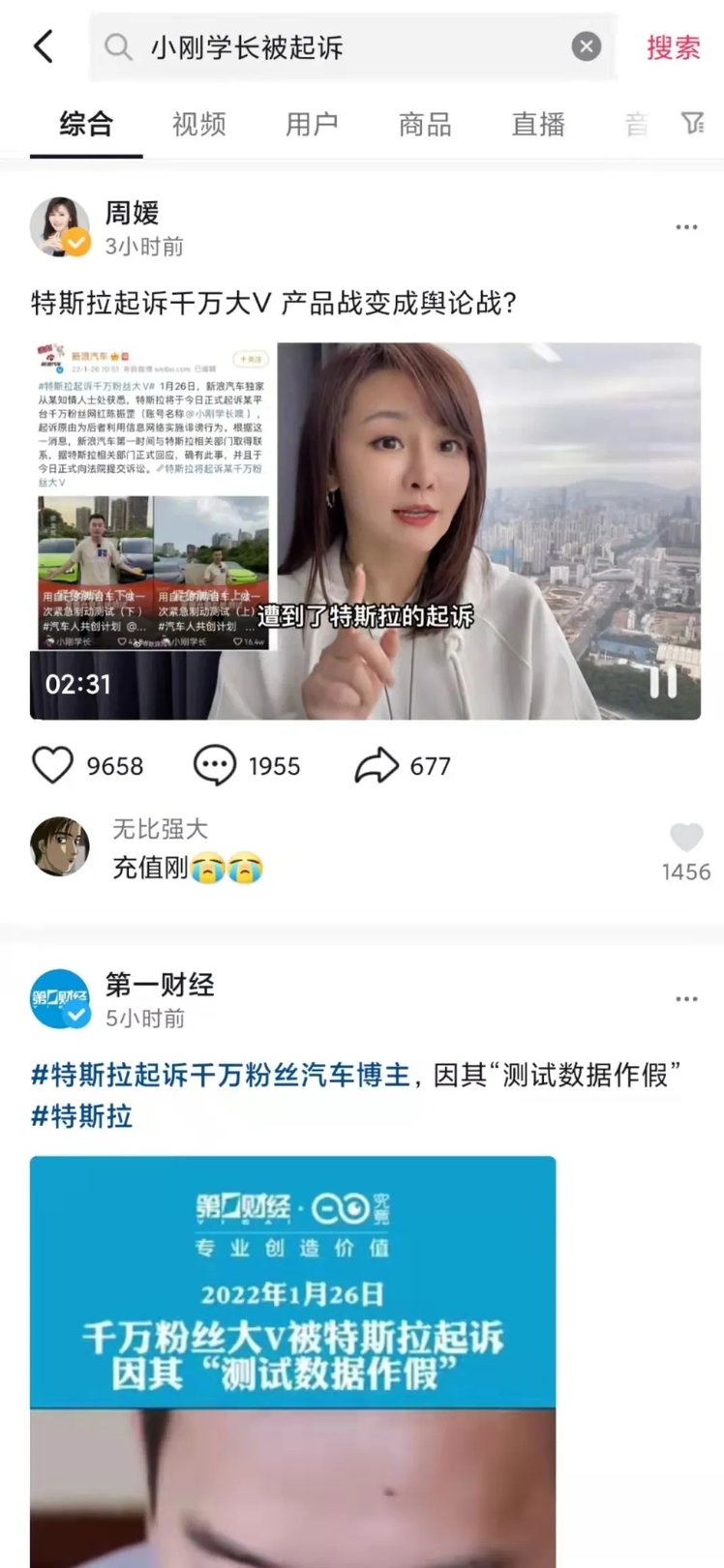Share 周媛's post
This screenshot has width=724, height=1568.
(377, 765)
